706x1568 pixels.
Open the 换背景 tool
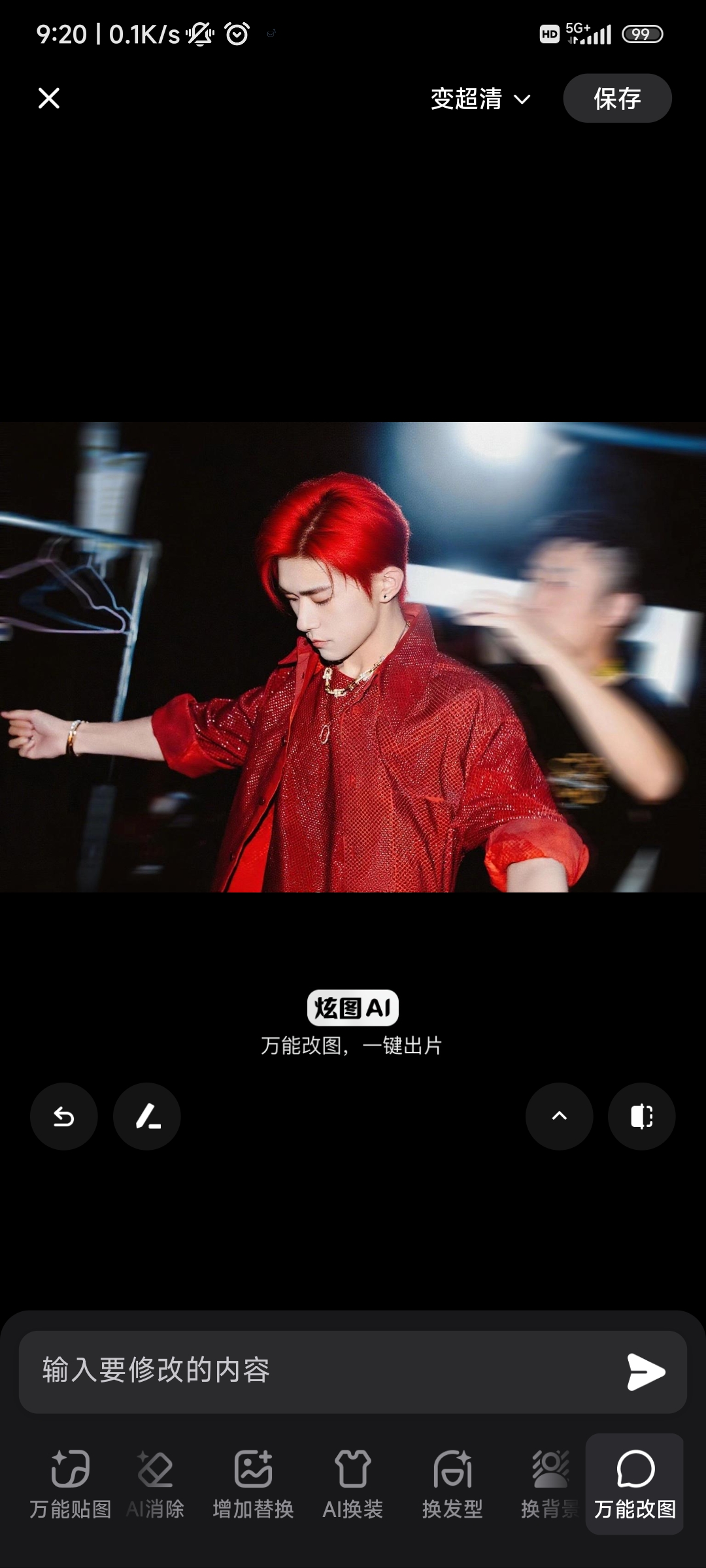pos(550,1484)
